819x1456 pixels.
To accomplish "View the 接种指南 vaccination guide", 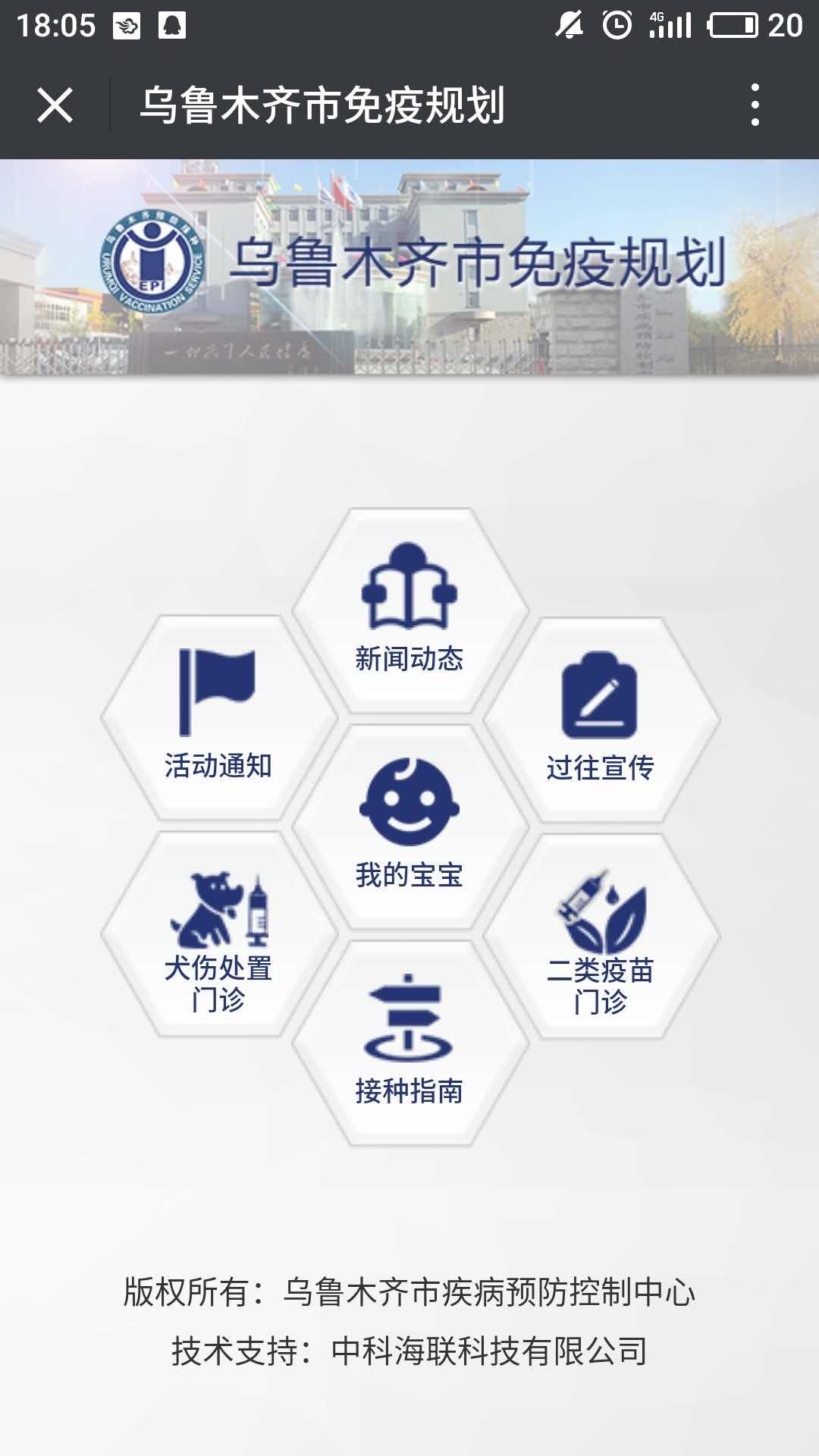I will click(x=409, y=1043).
